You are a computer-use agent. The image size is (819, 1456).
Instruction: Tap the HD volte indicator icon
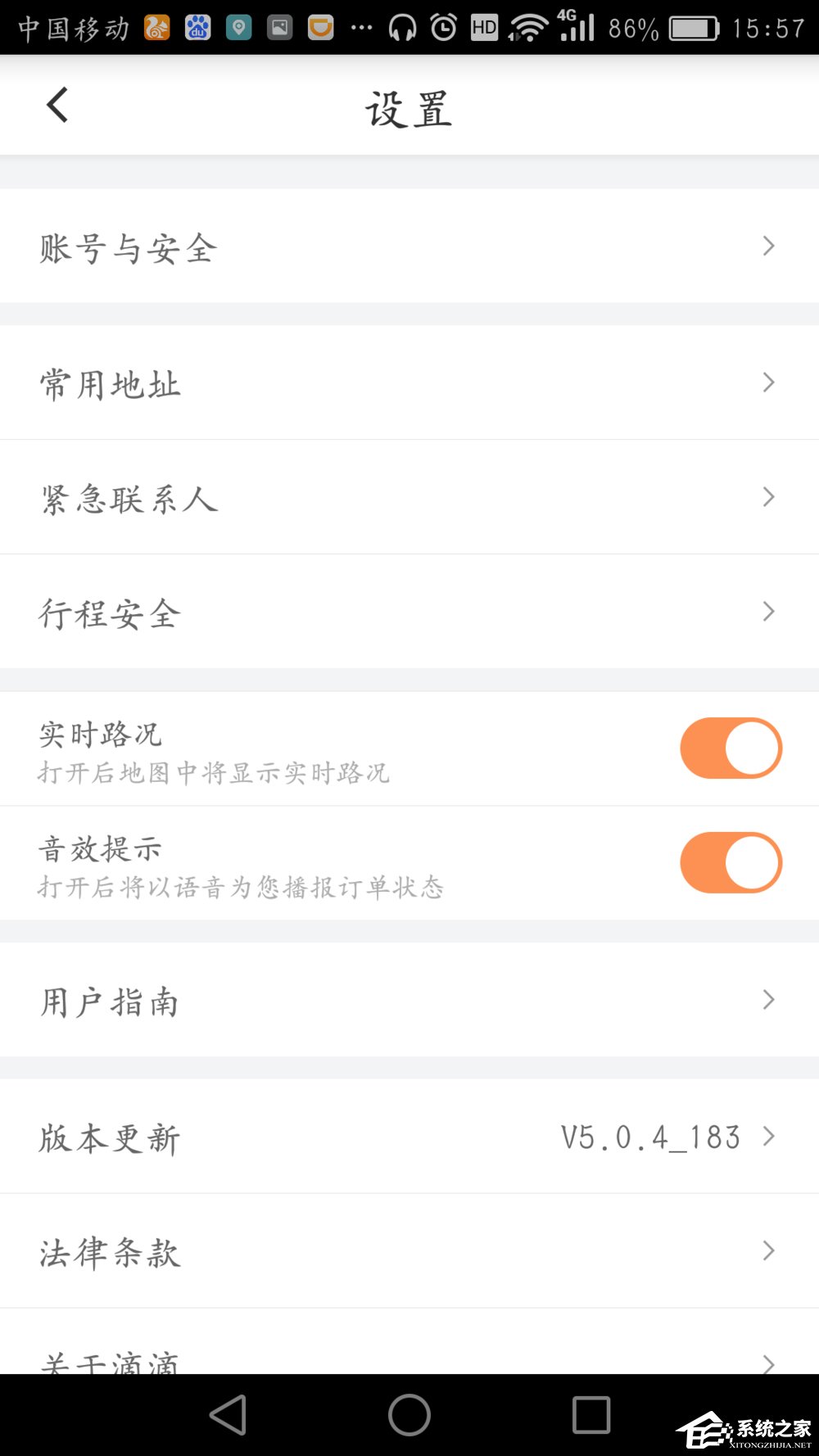483,26
